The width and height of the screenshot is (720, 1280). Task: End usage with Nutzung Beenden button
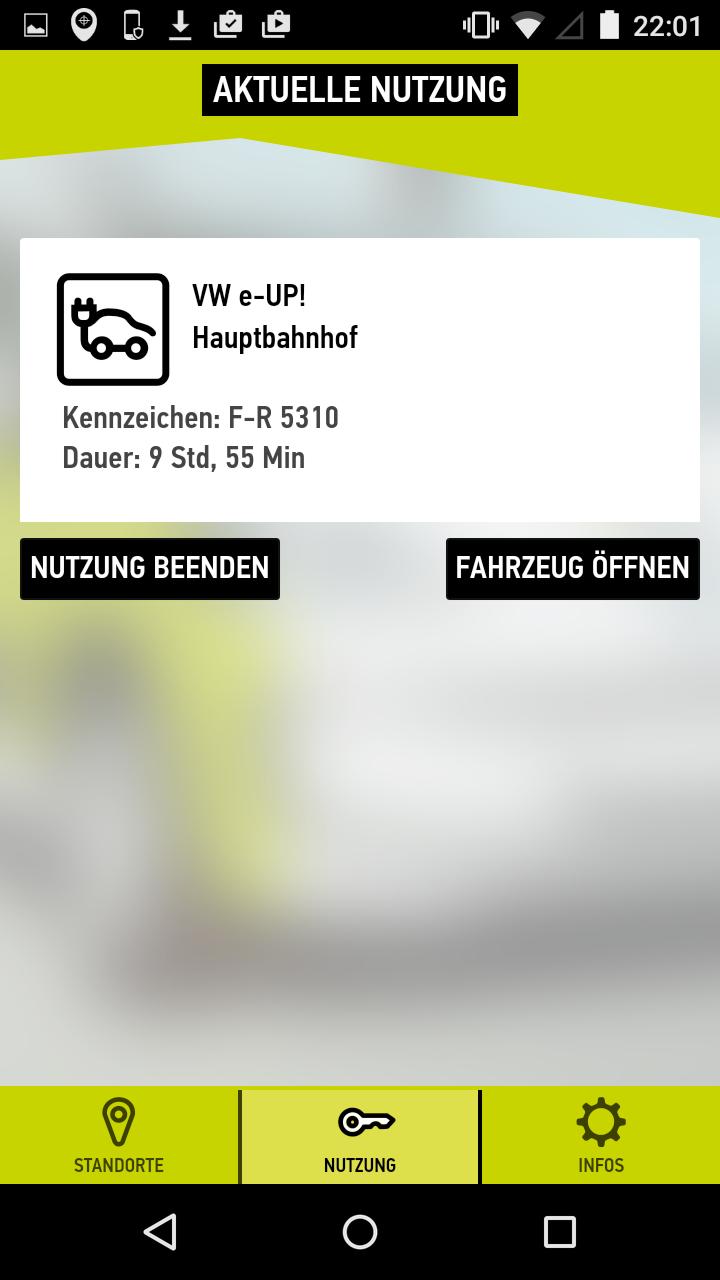150,569
